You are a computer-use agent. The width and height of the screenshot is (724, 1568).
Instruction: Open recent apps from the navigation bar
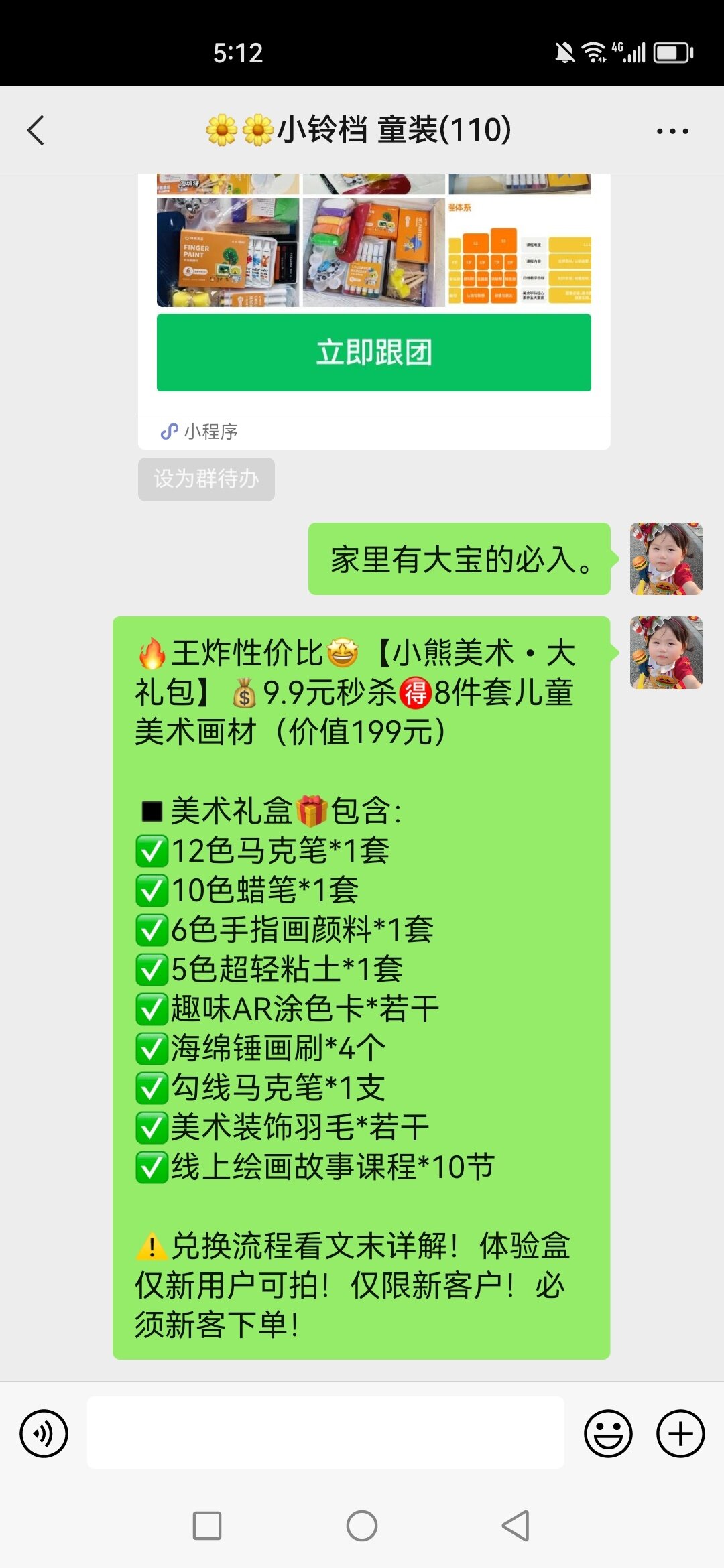tap(206, 1526)
